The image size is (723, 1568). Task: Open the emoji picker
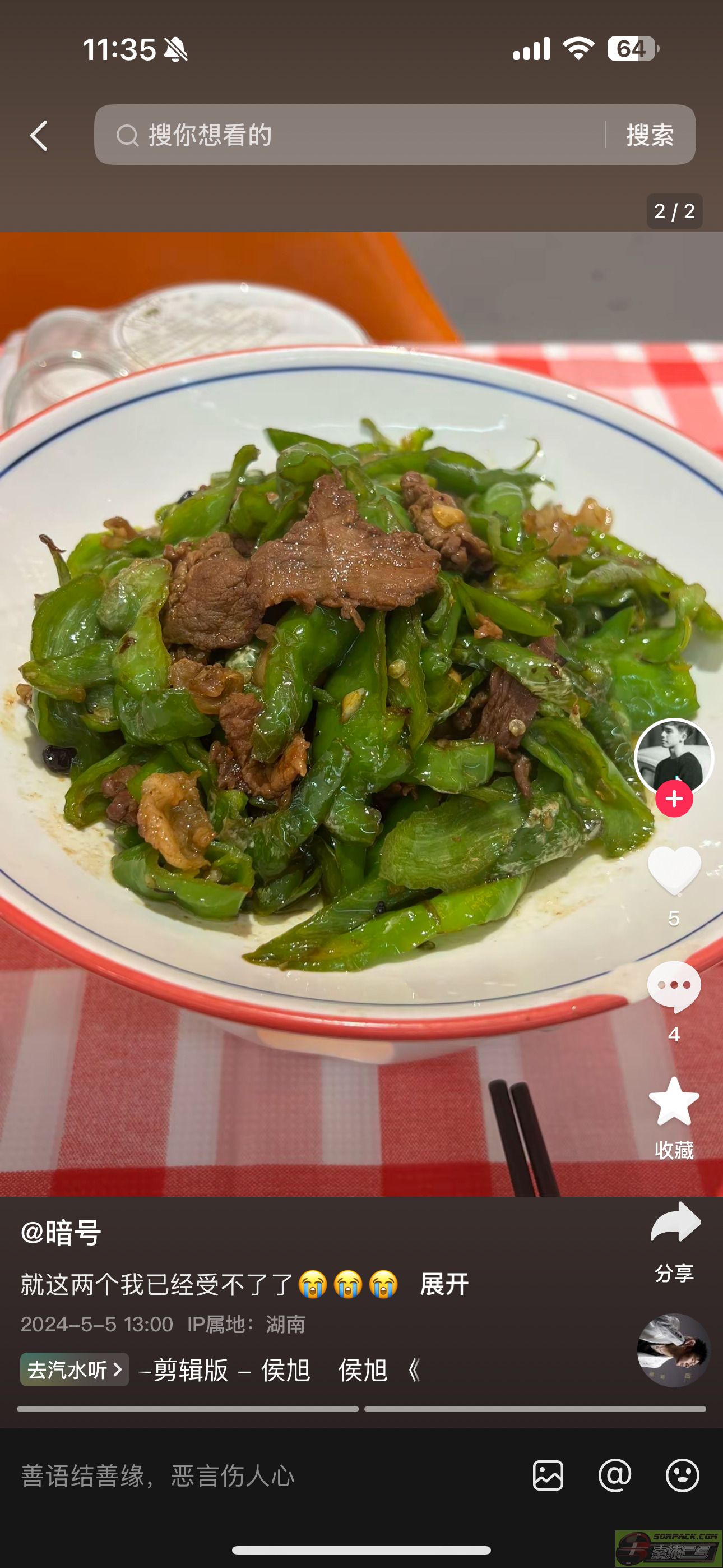682,1475
